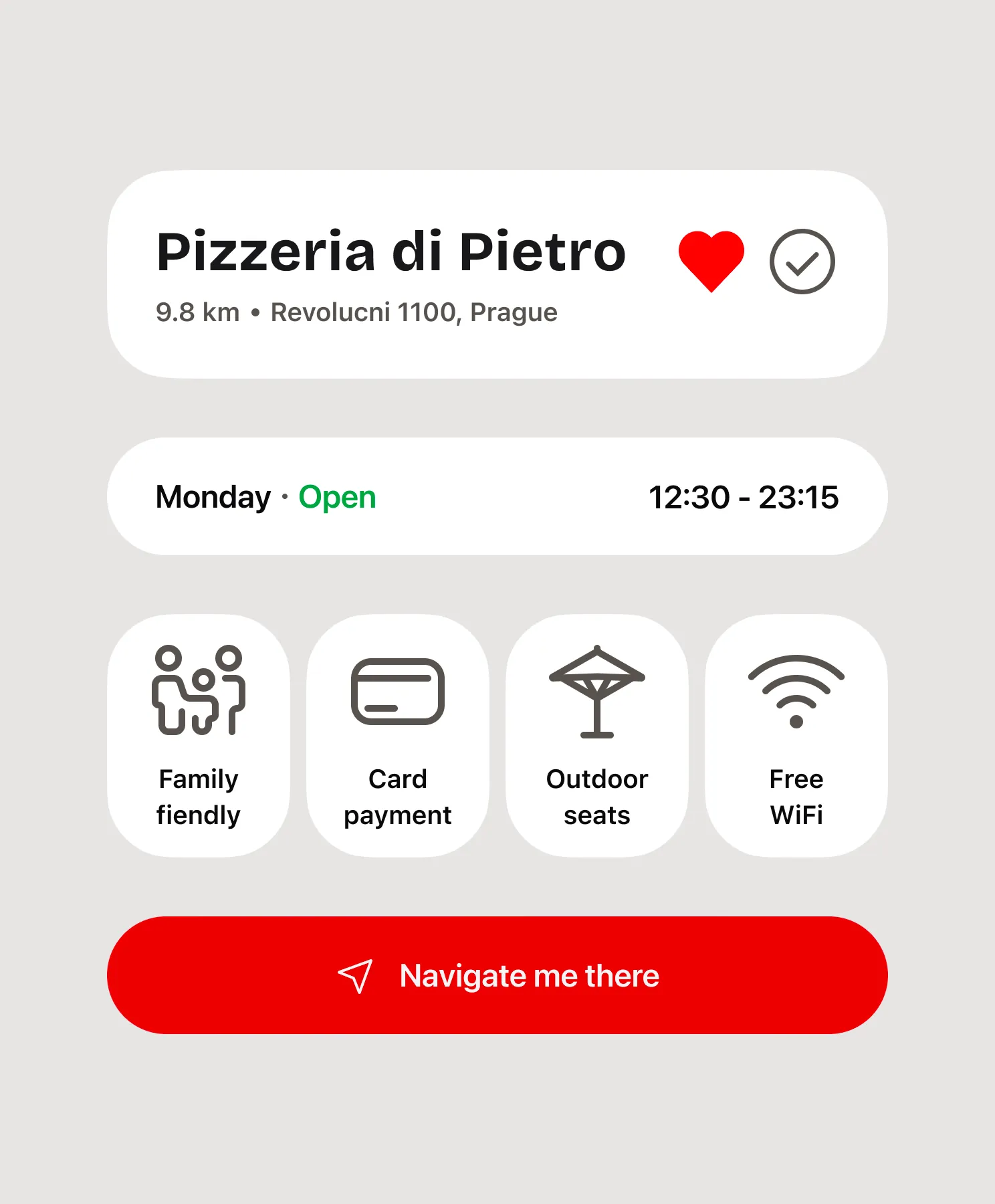The height and width of the screenshot is (1204, 995).
Task: Tap the Card payment credit card icon
Action: coord(398,692)
